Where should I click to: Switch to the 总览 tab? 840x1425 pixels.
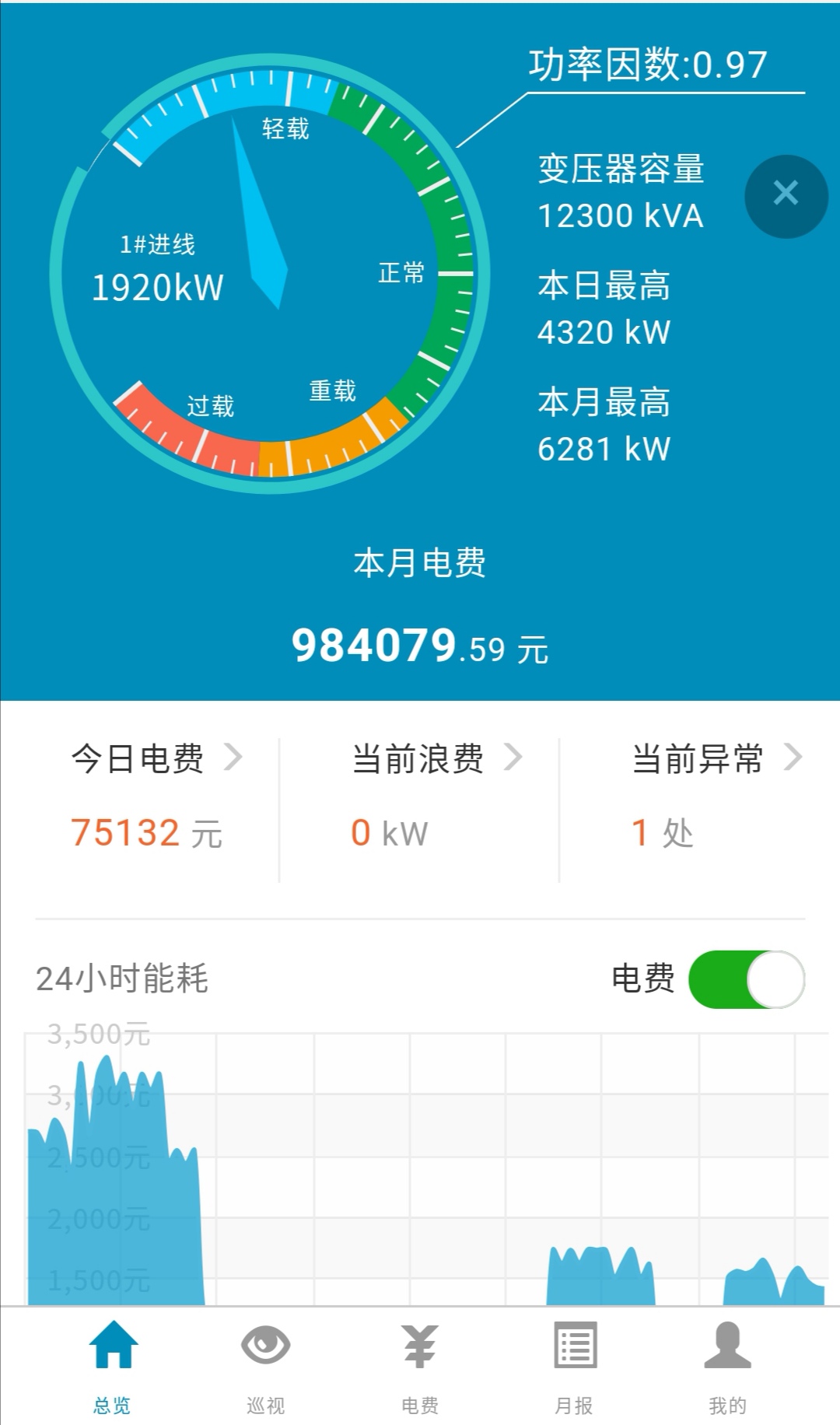click(113, 1367)
